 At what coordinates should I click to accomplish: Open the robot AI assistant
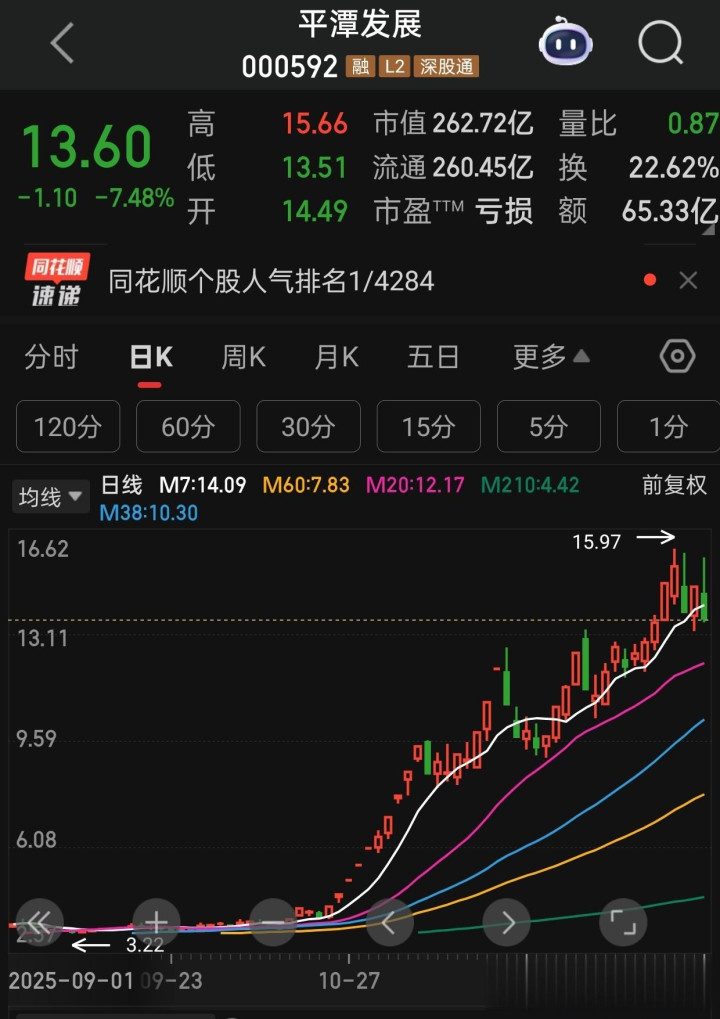565,44
